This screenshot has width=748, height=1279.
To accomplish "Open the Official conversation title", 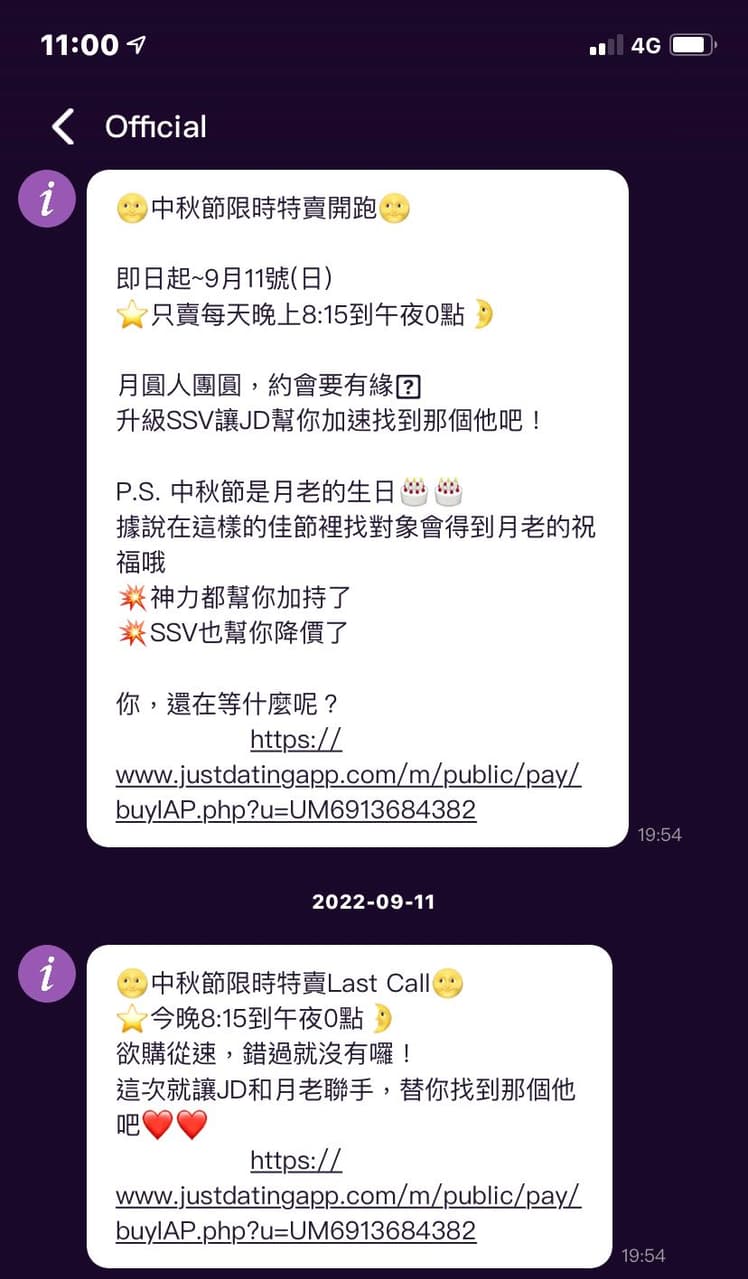I will pyautogui.click(x=155, y=126).
